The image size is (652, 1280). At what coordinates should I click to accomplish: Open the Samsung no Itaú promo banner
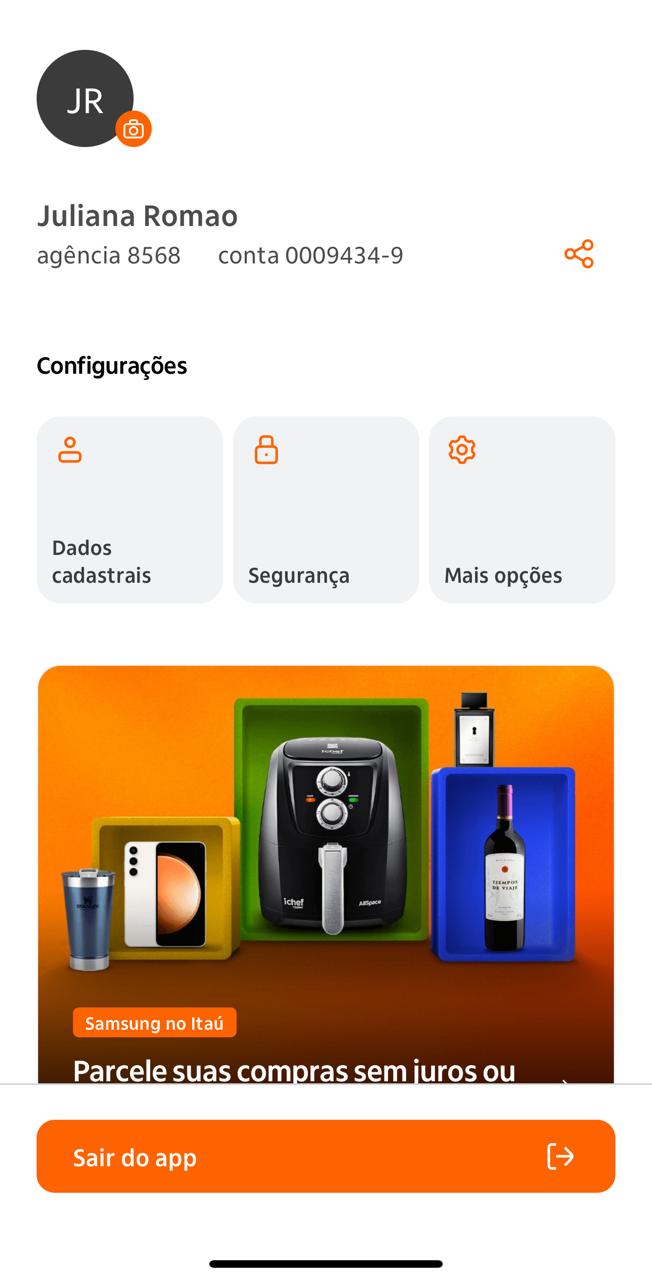(x=325, y=870)
